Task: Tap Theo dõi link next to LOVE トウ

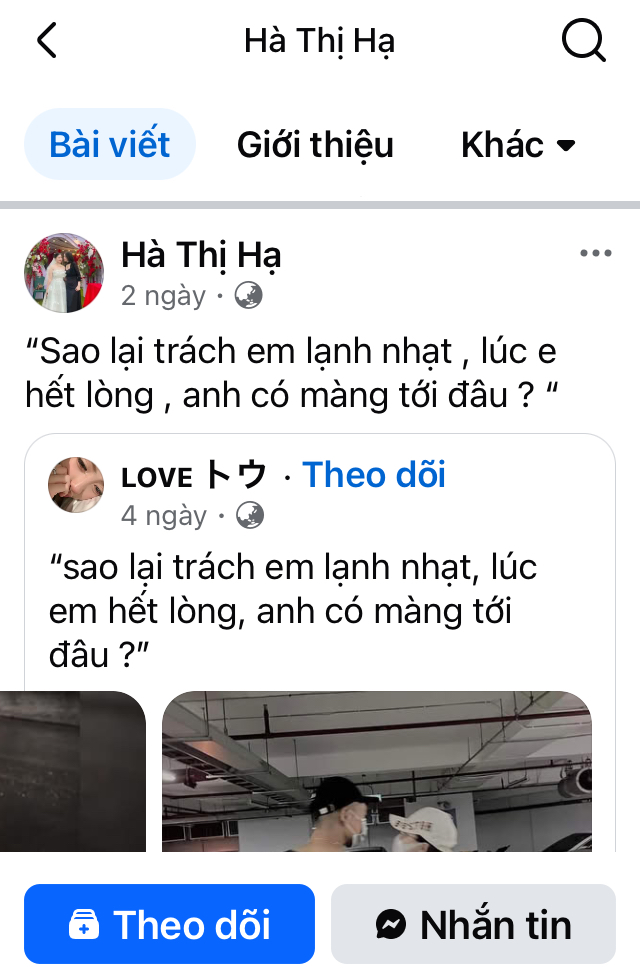Action: click(x=374, y=475)
